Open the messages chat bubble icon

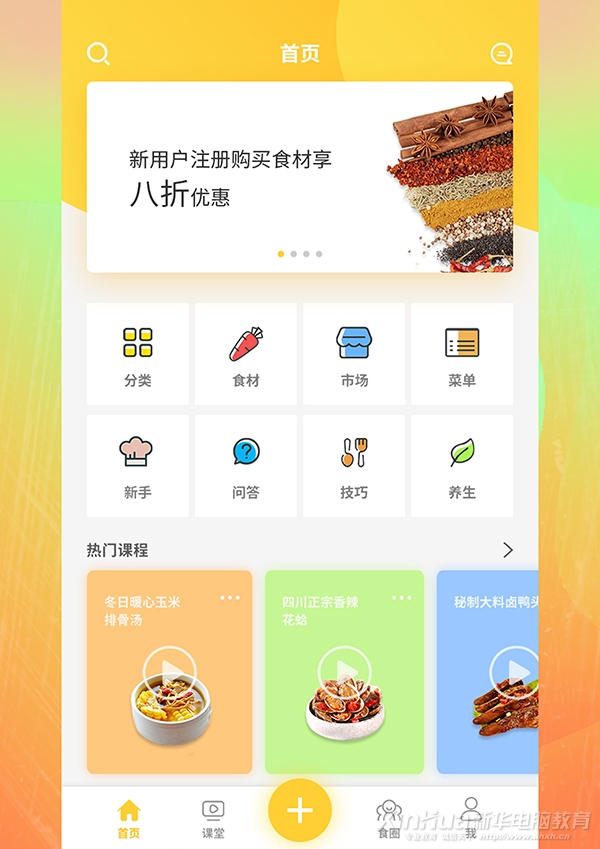[501, 53]
